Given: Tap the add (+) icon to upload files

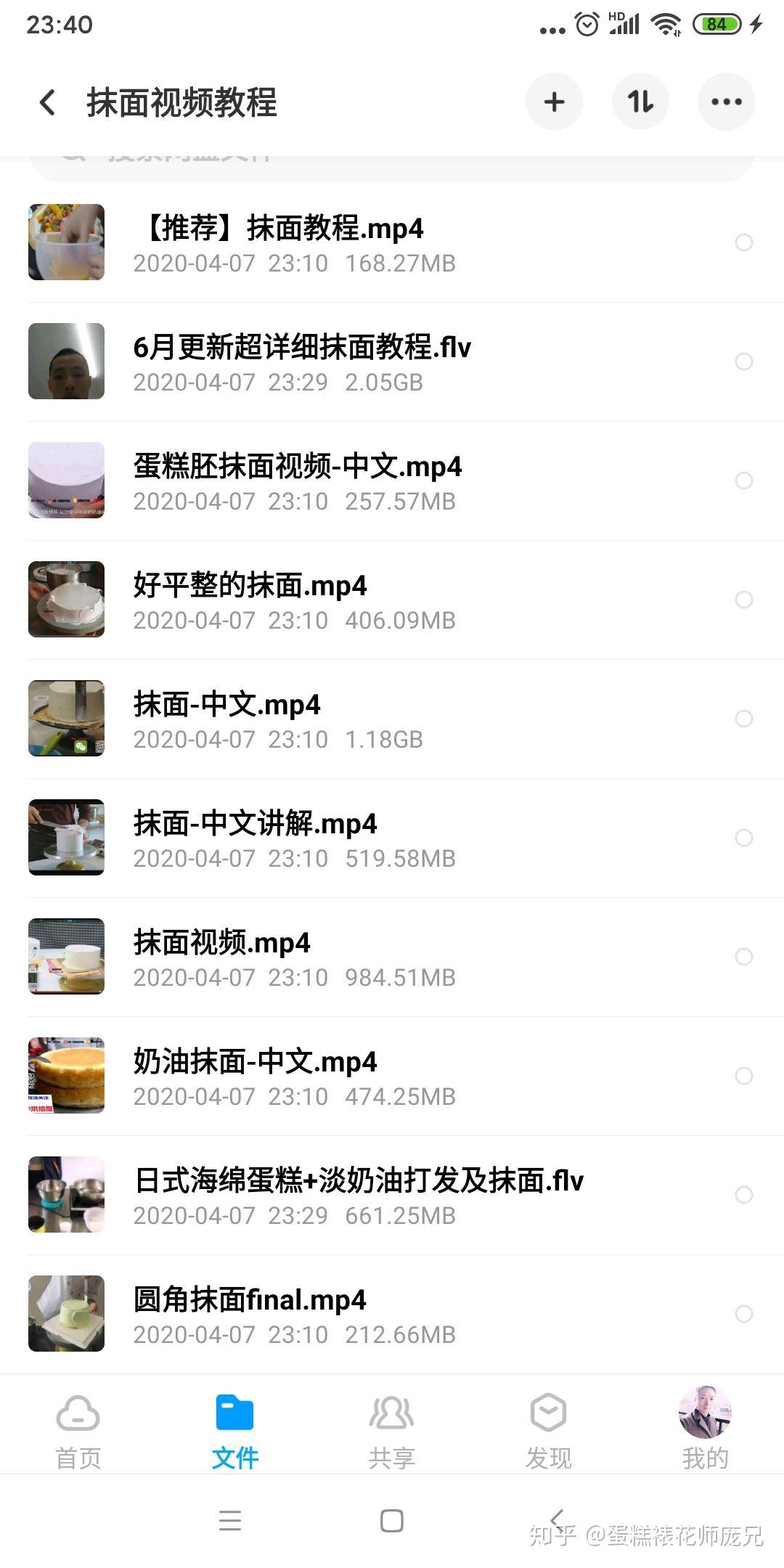Looking at the screenshot, I should (554, 102).
